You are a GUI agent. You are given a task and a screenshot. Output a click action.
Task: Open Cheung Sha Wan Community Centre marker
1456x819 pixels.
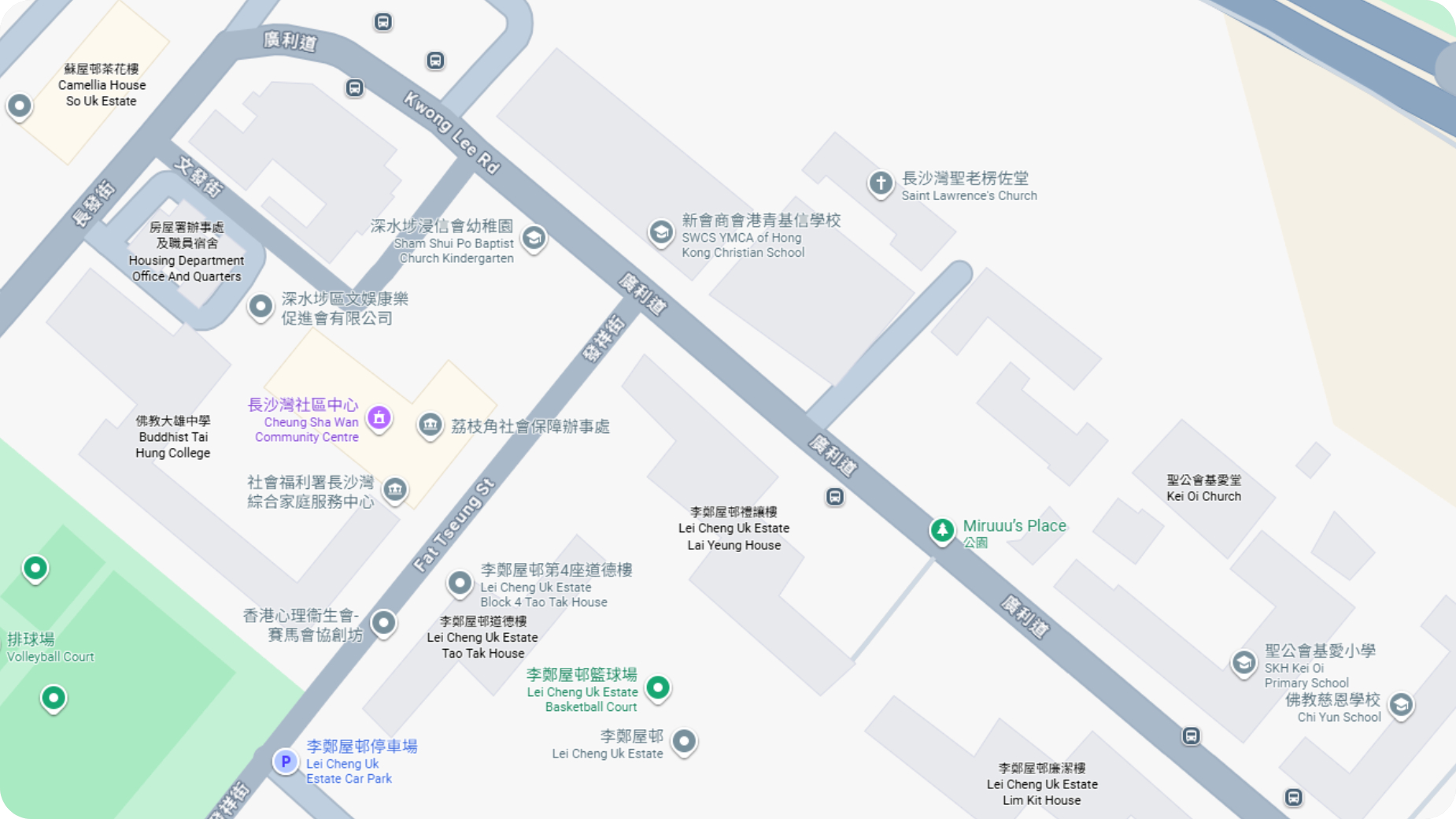(379, 417)
